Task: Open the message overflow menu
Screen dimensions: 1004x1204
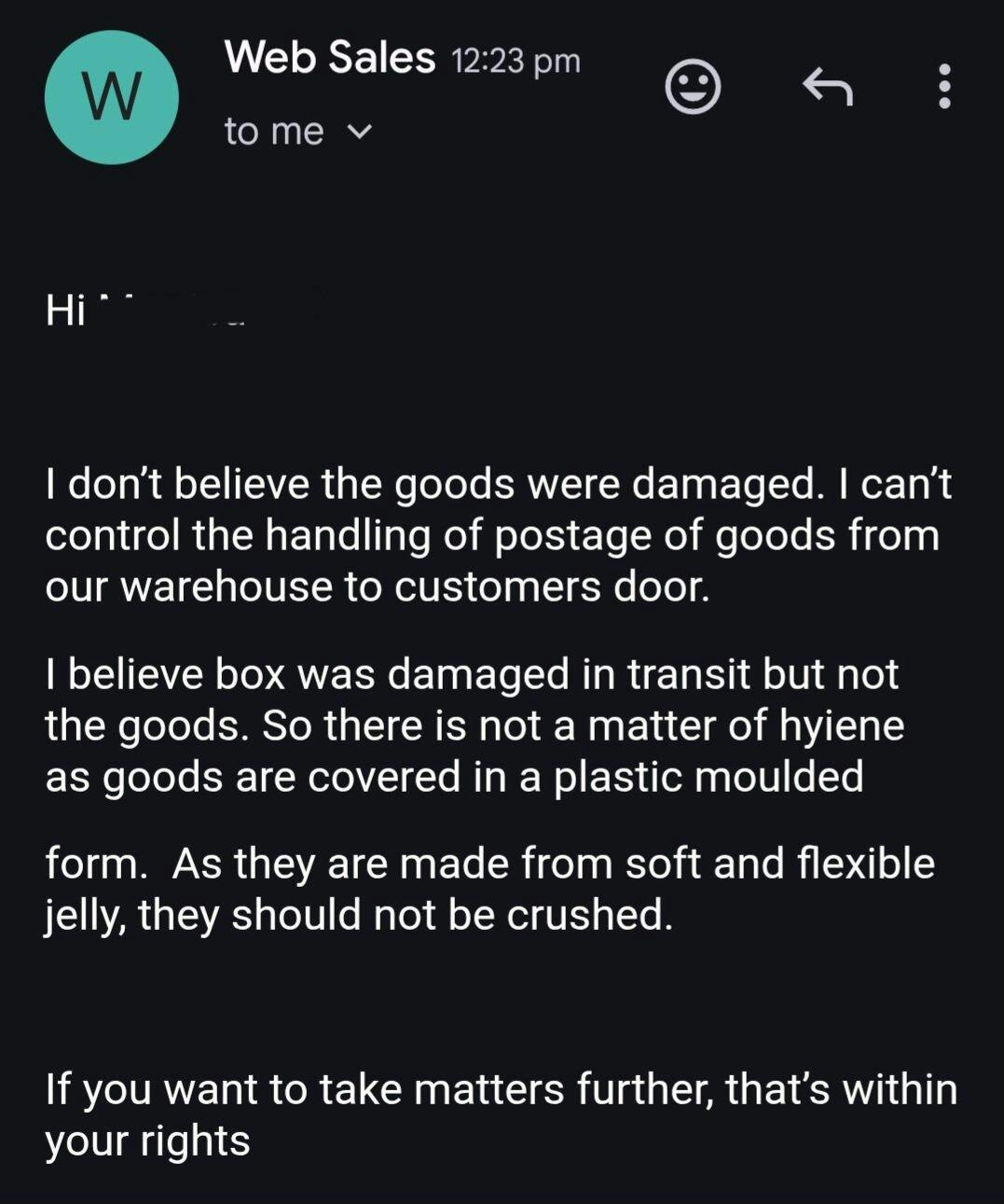Action: pyautogui.click(x=944, y=87)
